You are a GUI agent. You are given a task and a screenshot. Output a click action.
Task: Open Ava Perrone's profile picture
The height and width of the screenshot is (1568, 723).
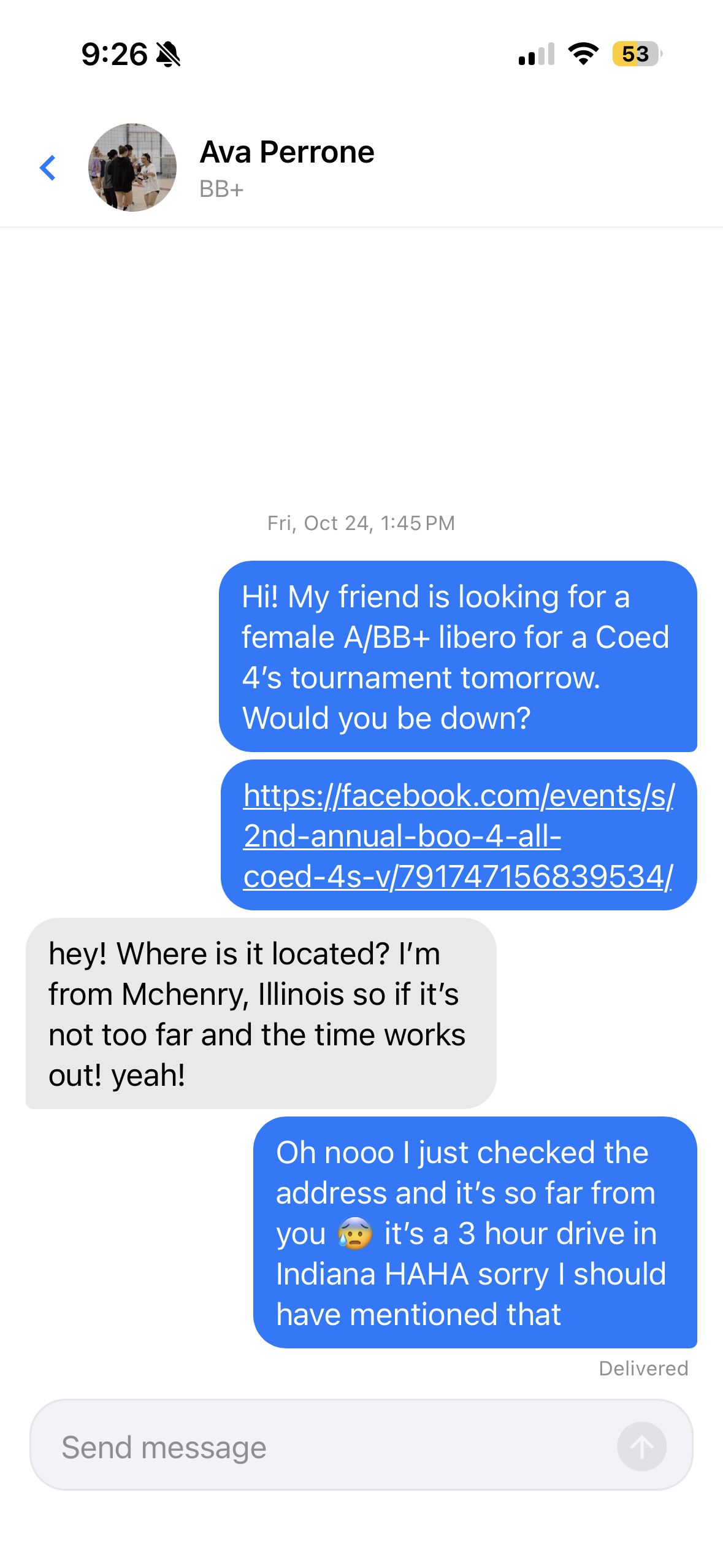coord(132,167)
